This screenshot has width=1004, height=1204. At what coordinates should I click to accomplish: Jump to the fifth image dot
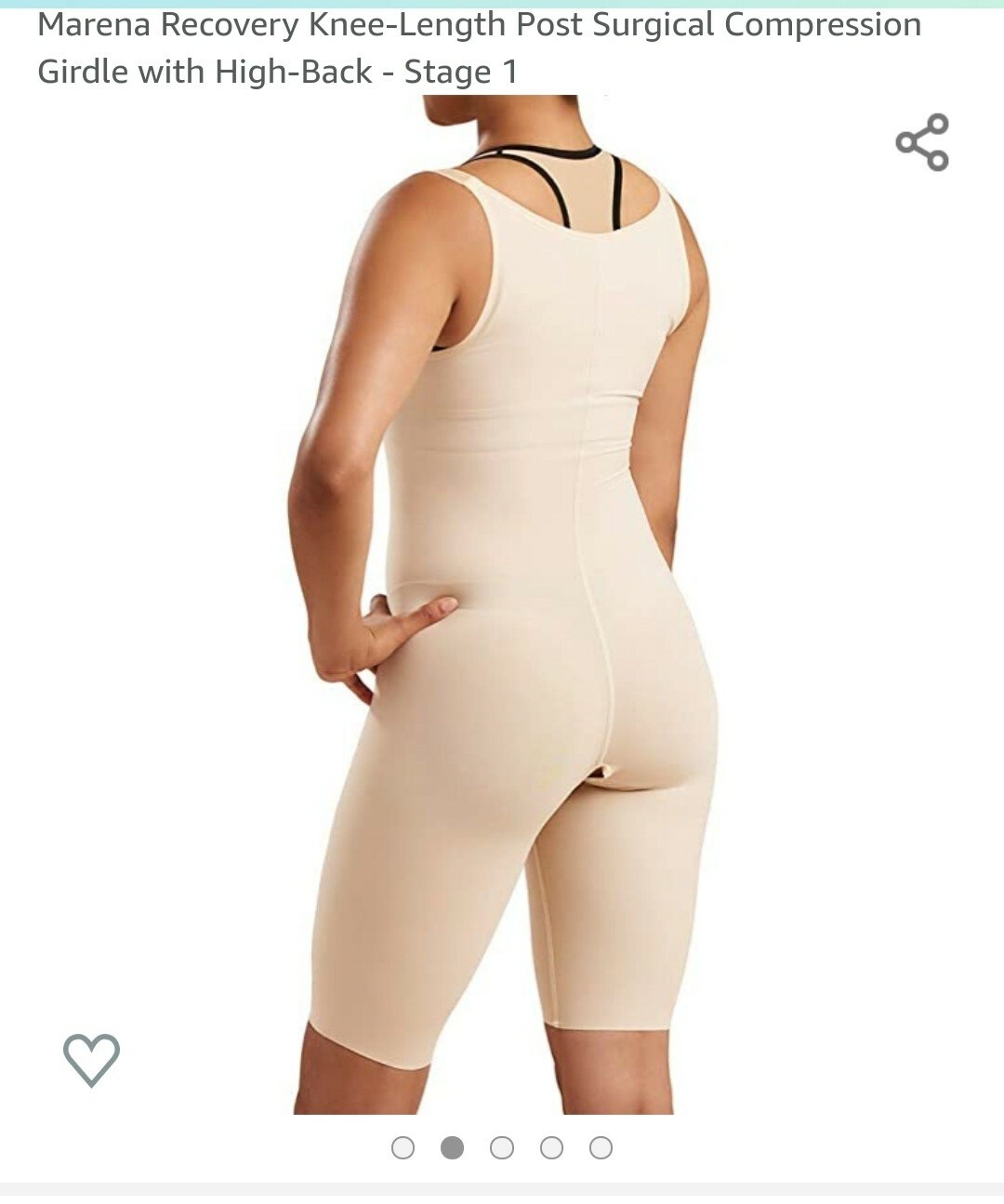coord(601,1148)
